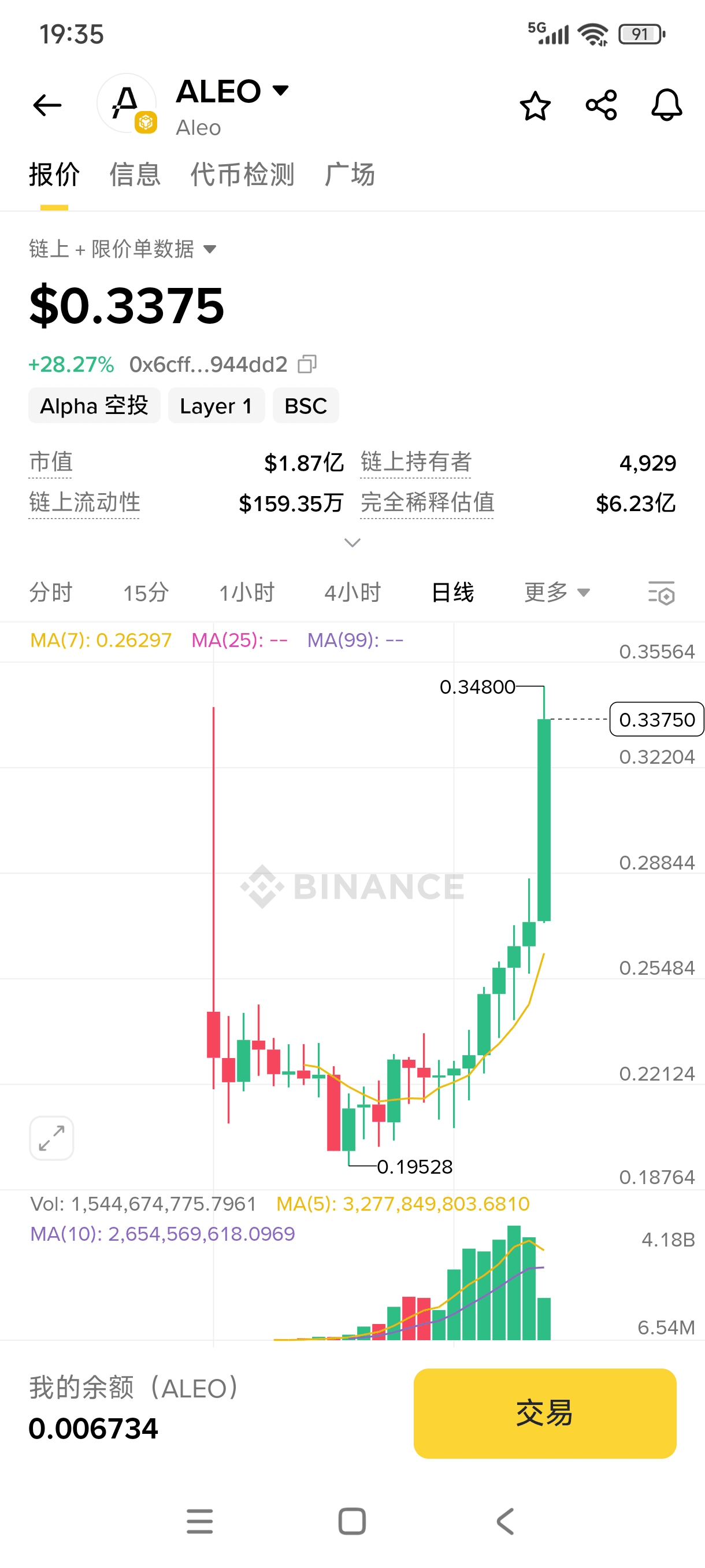Go back using the arrow icon
The width and height of the screenshot is (705, 1568).
[x=47, y=105]
